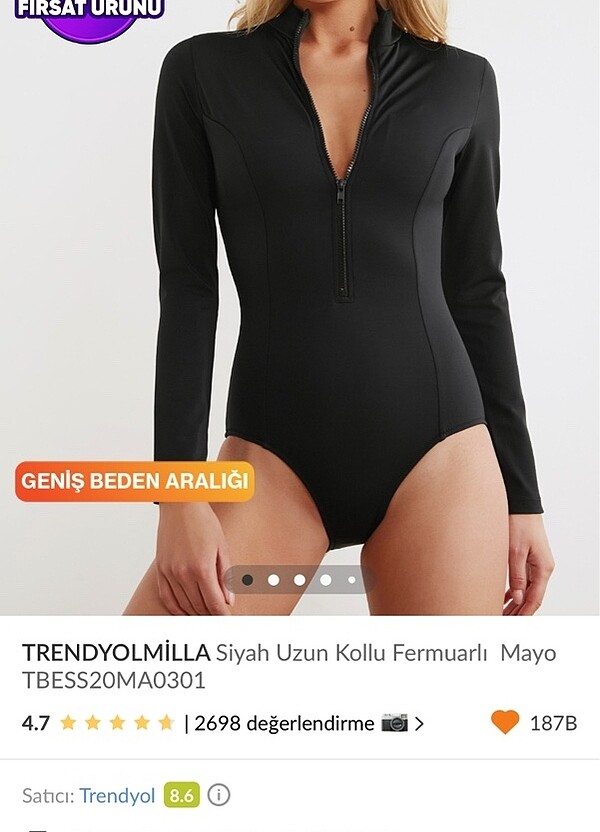The image size is (600, 832).
Task: Open the product photo in full view
Action: (300, 300)
